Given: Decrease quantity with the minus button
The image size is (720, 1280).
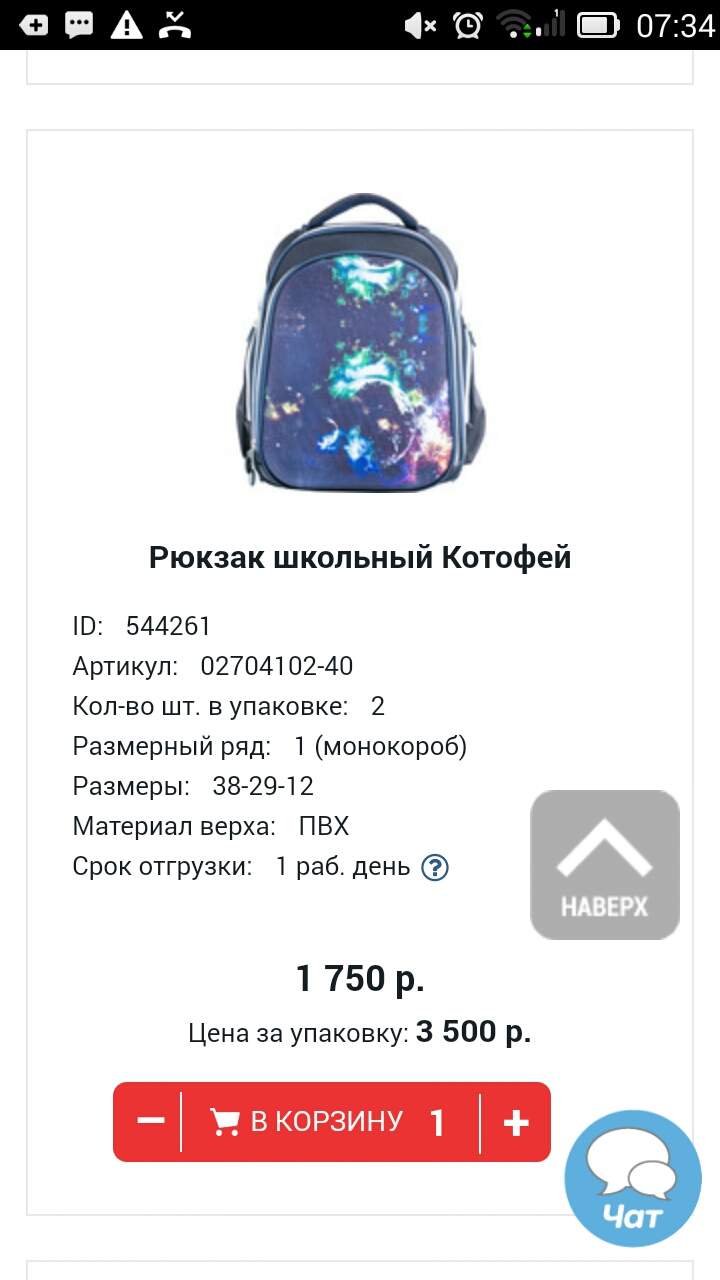Looking at the screenshot, I should 150,1122.
